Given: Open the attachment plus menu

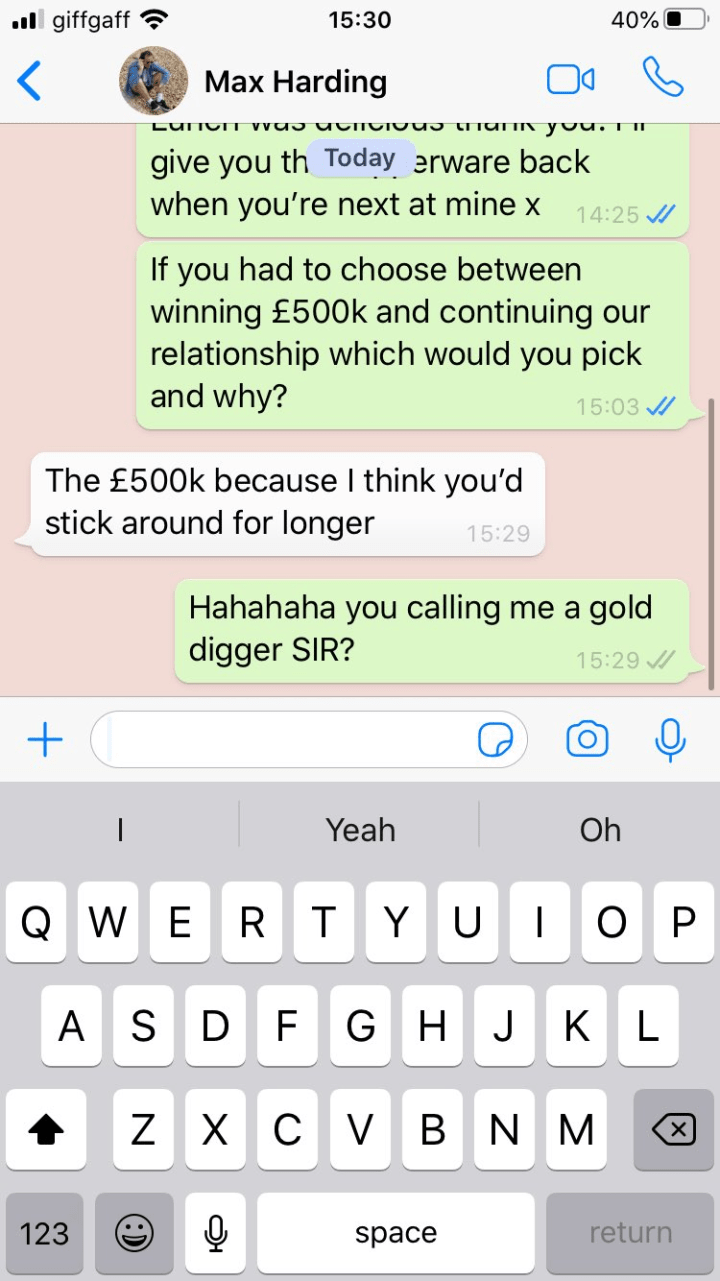Looking at the screenshot, I should (45, 740).
